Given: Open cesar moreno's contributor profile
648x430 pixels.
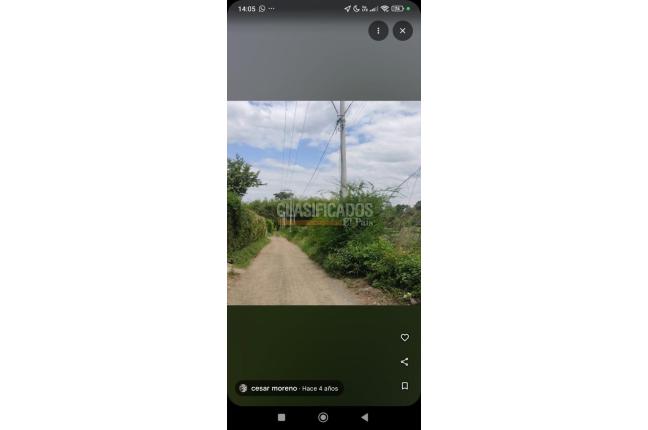Looking at the screenshot, I should click(x=273, y=388).
